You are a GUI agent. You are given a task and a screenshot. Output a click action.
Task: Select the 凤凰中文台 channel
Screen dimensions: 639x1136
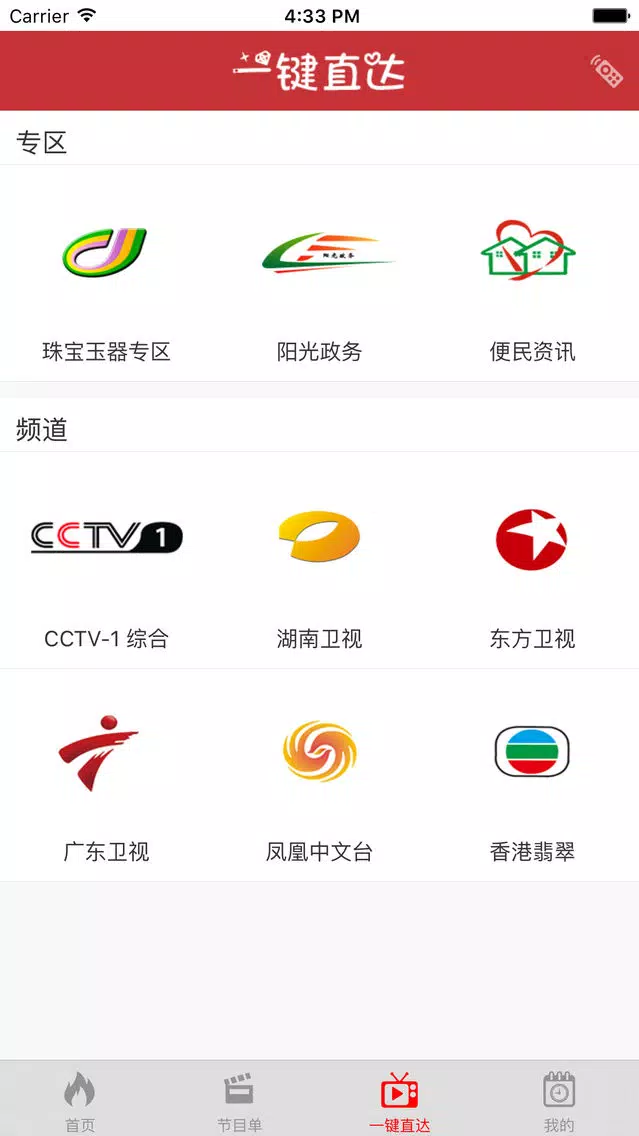(x=320, y=774)
